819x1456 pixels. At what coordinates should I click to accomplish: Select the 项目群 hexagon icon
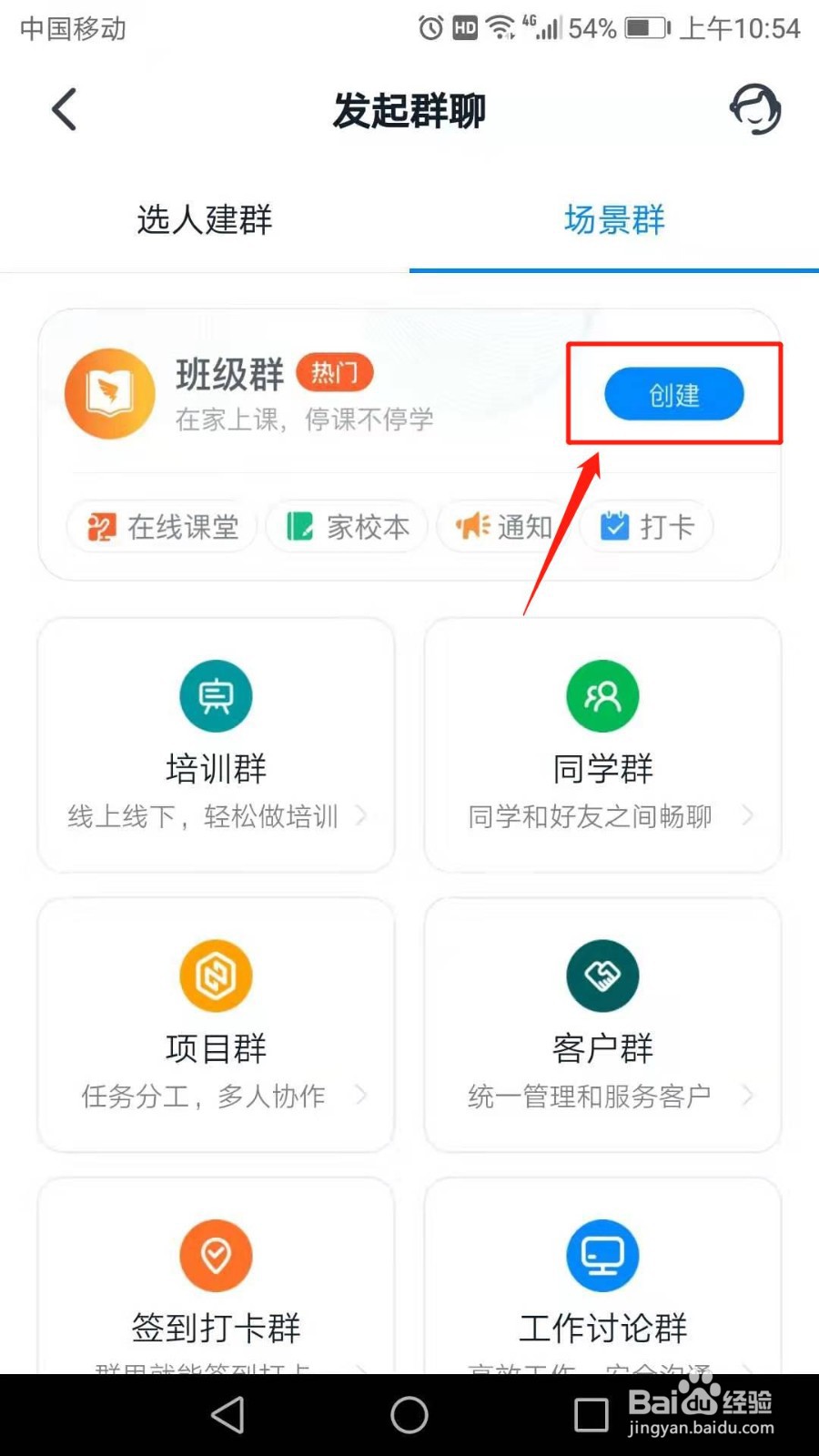pyautogui.click(x=215, y=976)
